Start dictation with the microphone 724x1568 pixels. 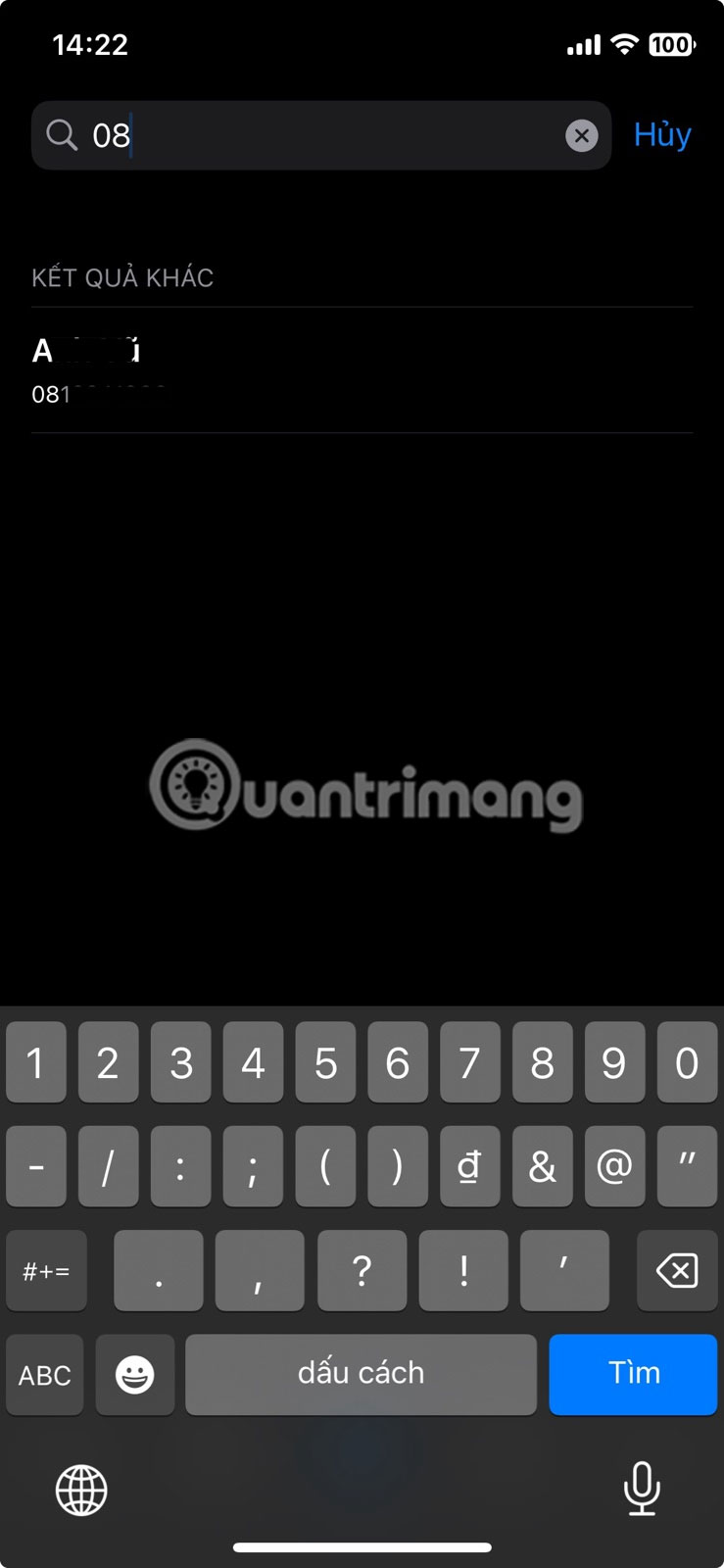pyautogui.click(x=641, y=1488)
